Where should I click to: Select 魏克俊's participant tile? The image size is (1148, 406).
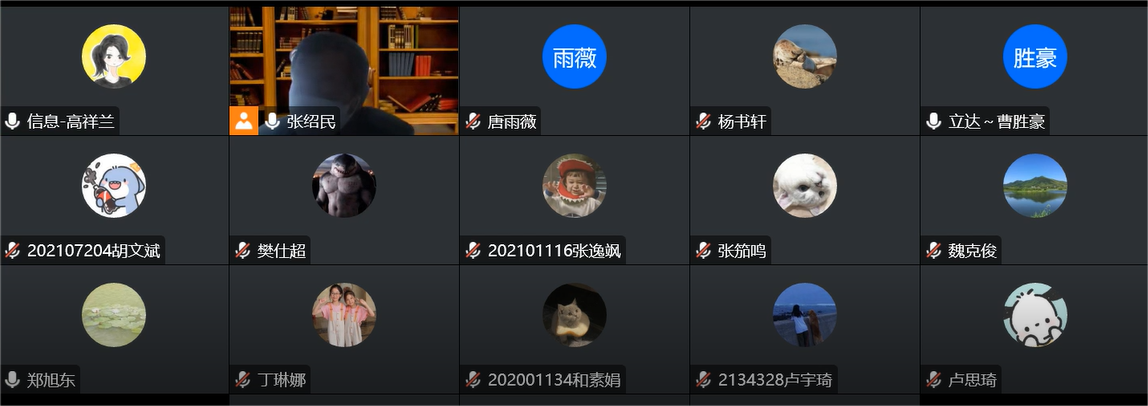click(x=1034, y=200)
